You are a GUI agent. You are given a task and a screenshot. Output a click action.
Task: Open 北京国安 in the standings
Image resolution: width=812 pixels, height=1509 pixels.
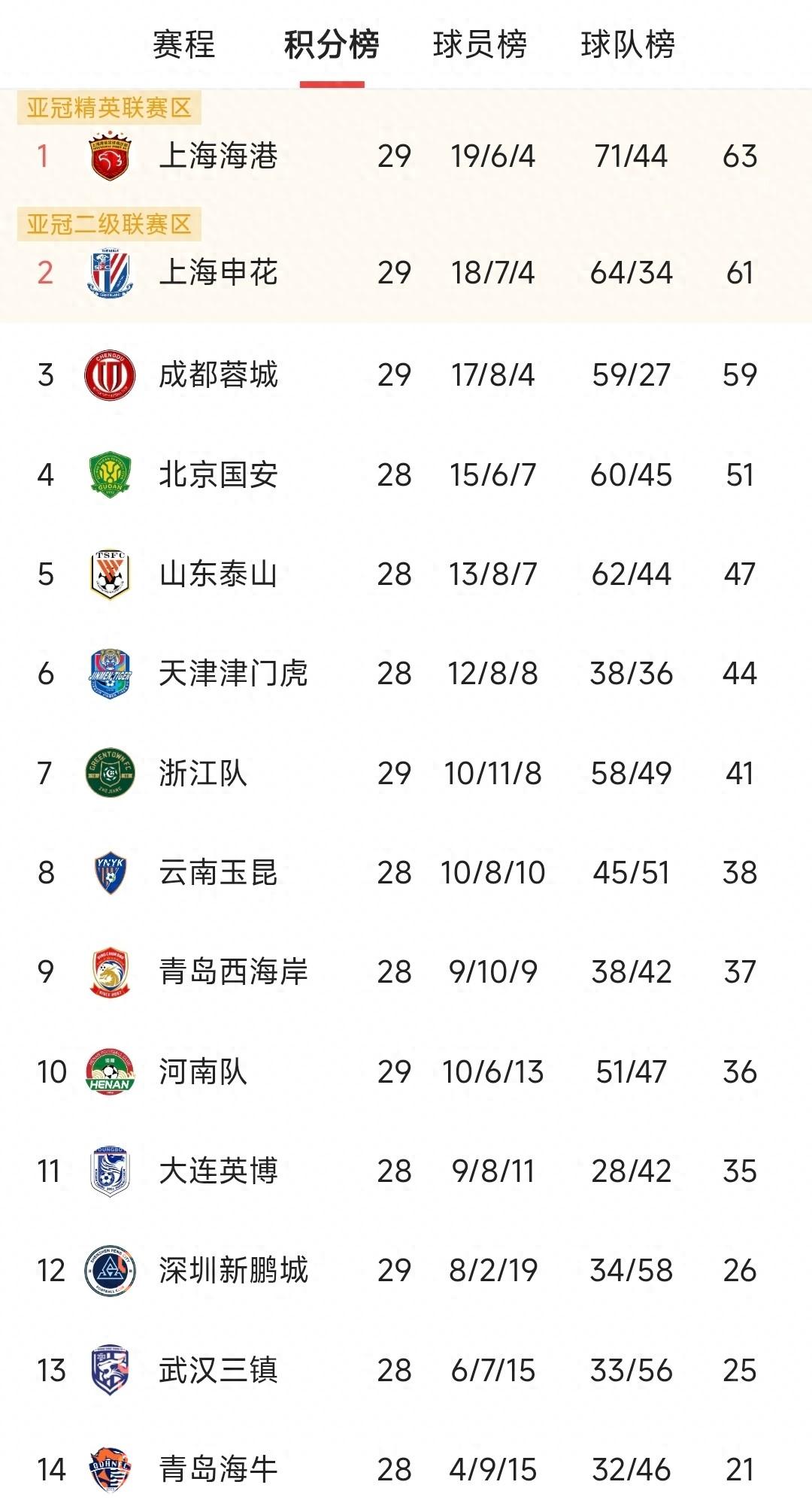coord(218,475)
